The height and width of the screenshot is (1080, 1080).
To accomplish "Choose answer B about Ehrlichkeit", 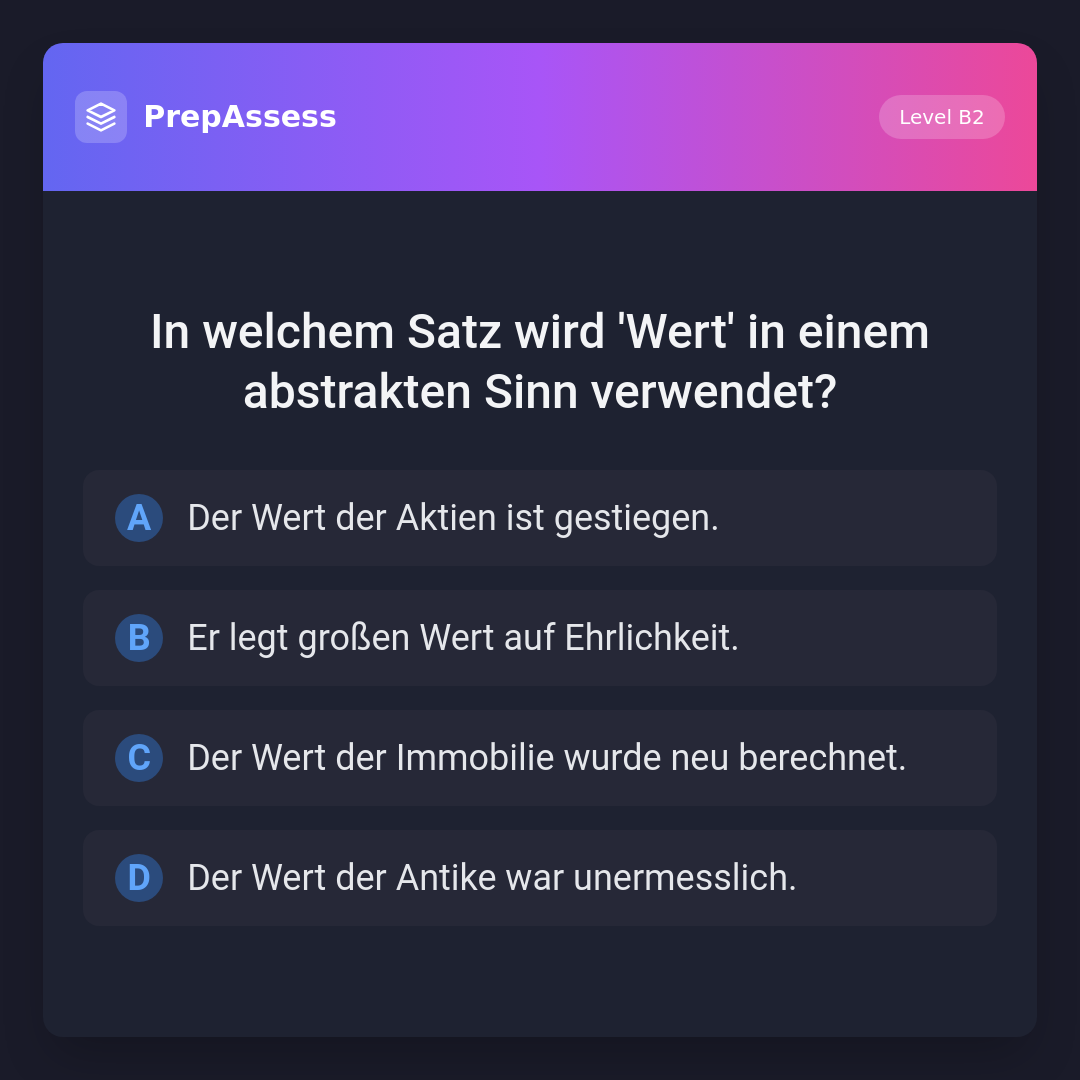I will click(540, 638).
